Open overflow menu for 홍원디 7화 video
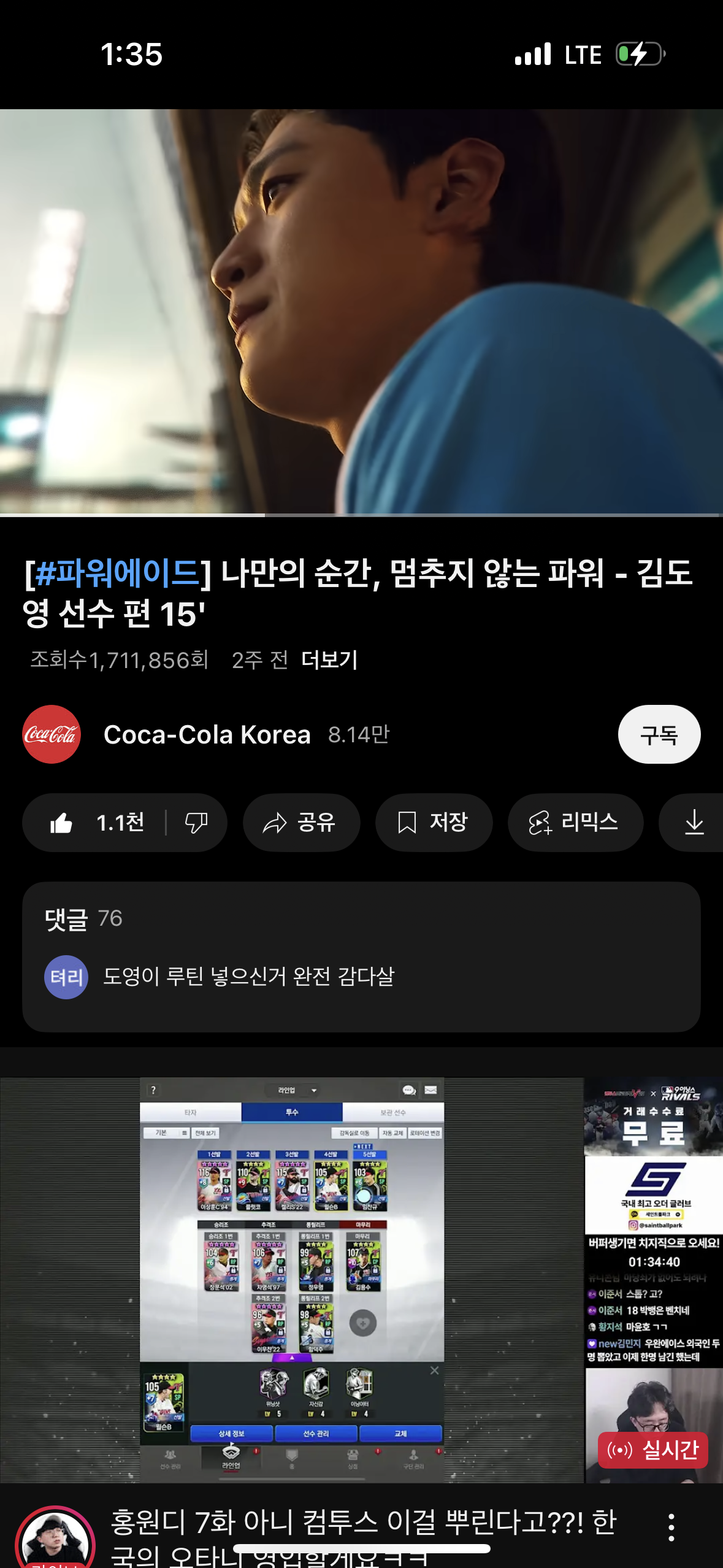Viewport: 723px width, 1568px height. (671, 1527)
